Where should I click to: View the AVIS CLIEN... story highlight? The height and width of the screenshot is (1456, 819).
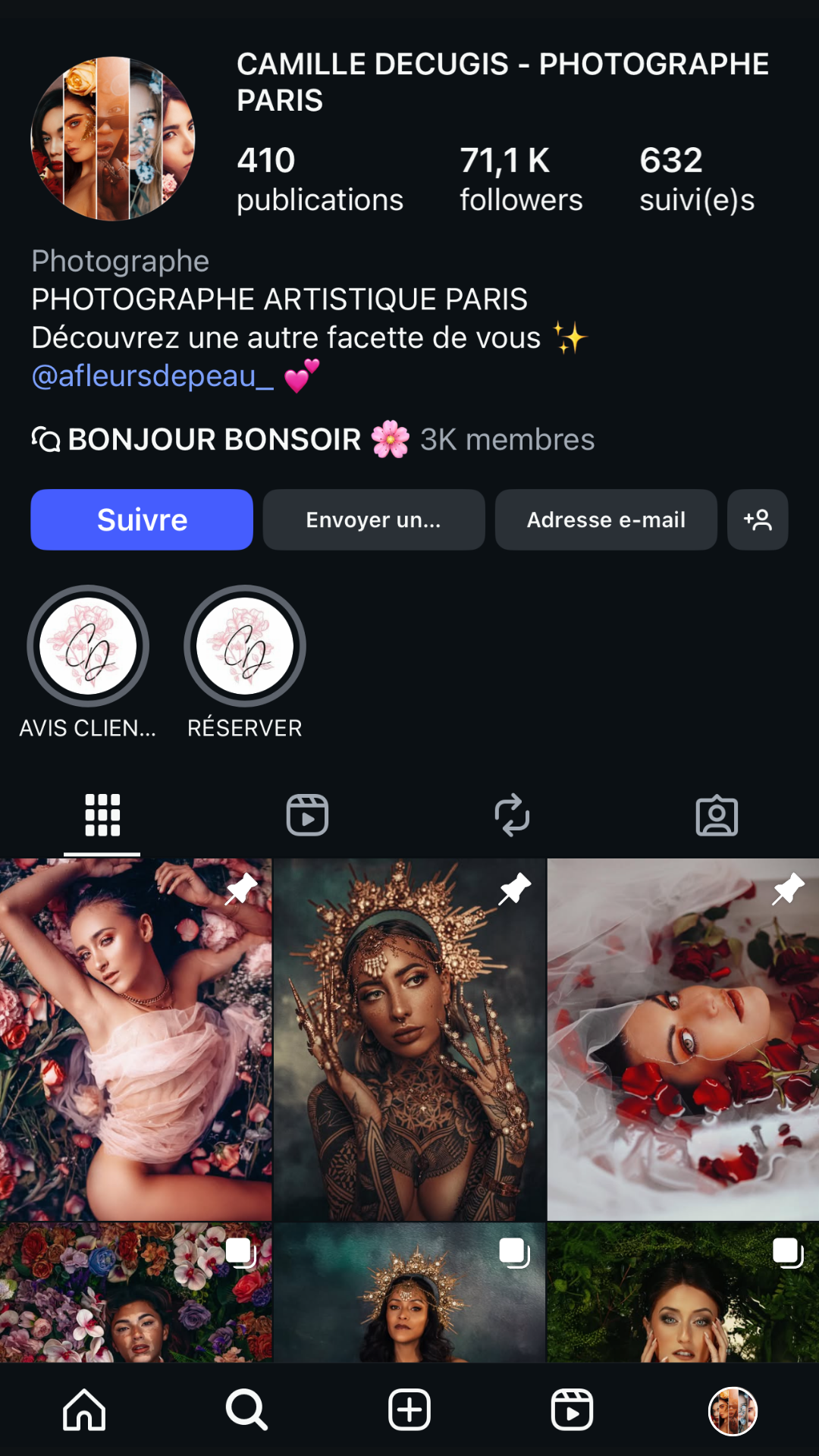tap(88, 647)
